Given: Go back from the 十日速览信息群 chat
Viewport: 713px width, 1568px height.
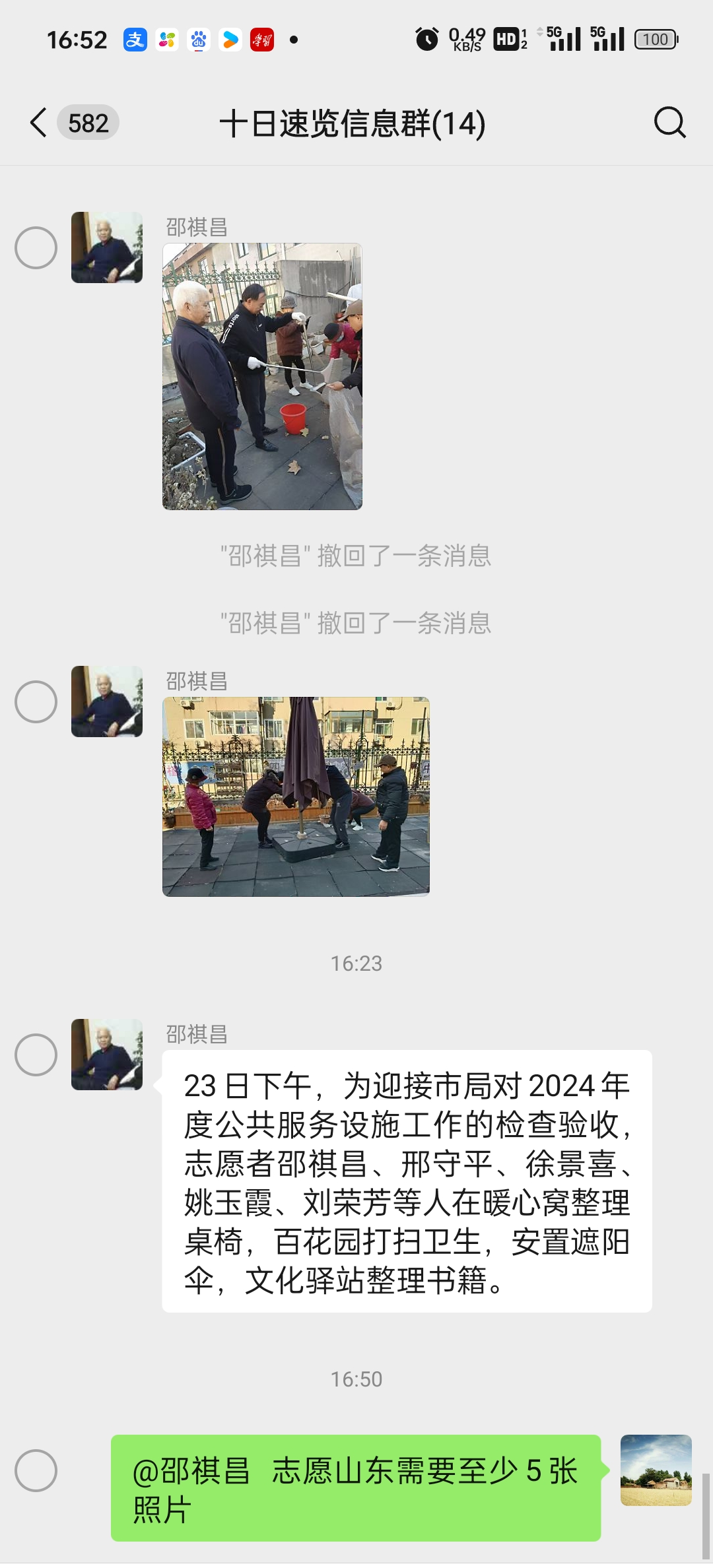Looking at the screenshot, I should [x=39, y=123].
